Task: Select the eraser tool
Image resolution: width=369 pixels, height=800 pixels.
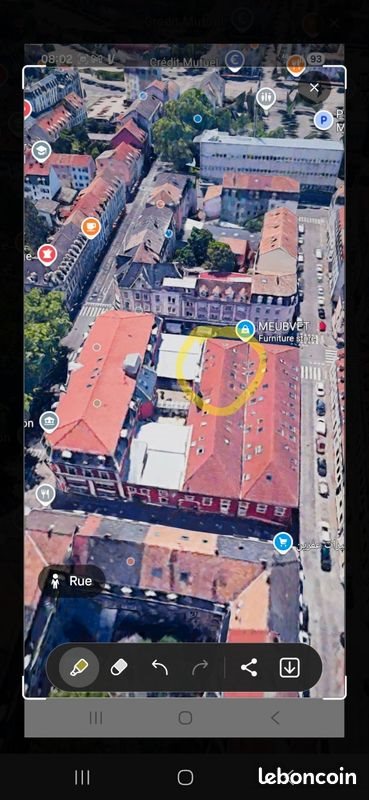Action: 119,667
